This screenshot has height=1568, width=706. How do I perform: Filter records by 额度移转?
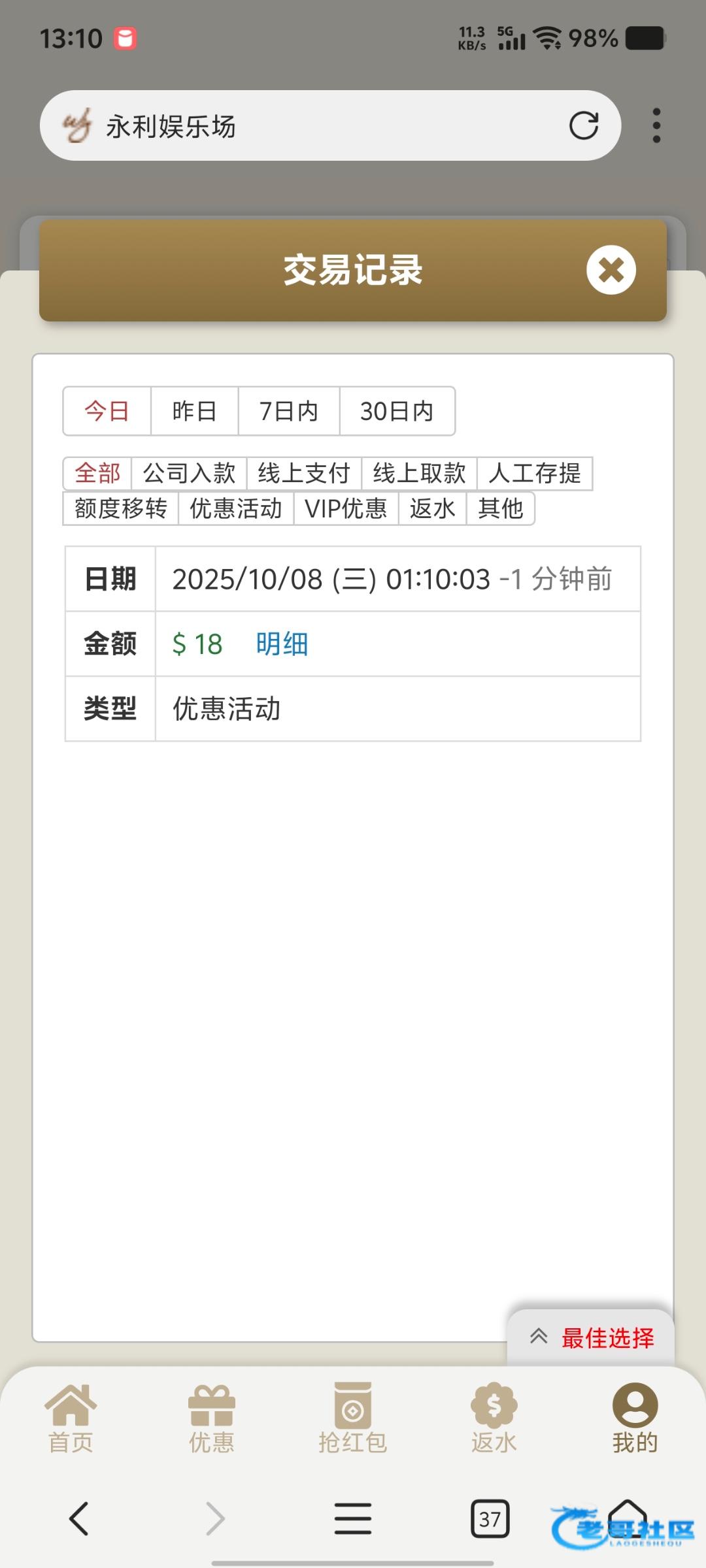[121, 508]
